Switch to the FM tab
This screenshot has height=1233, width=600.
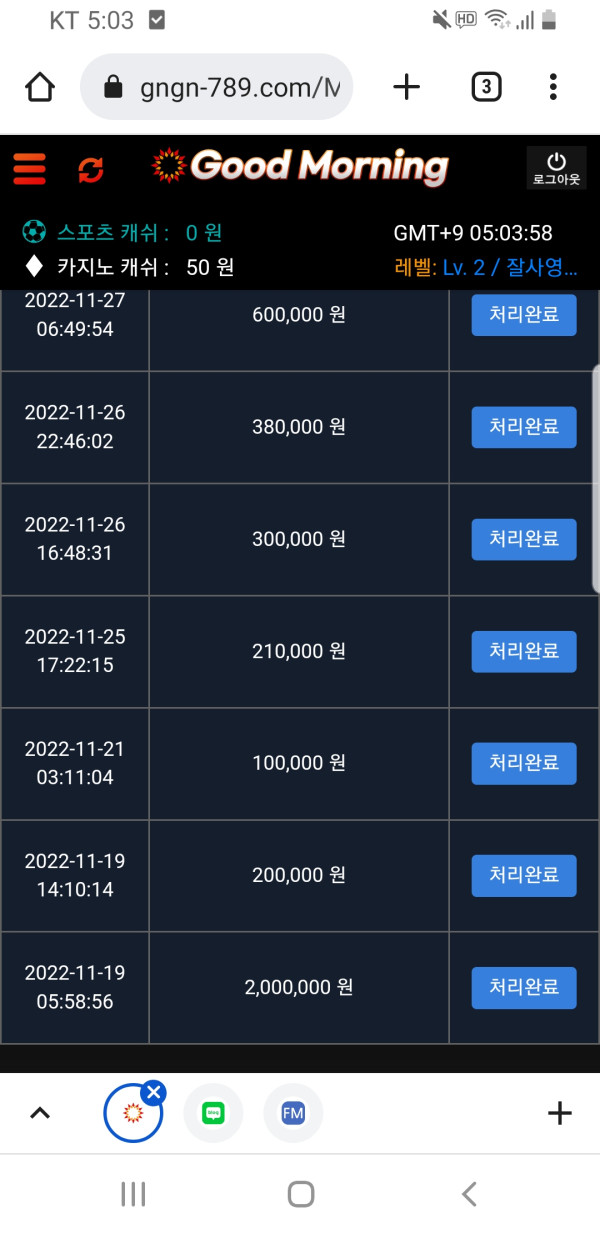(293, 1113)
